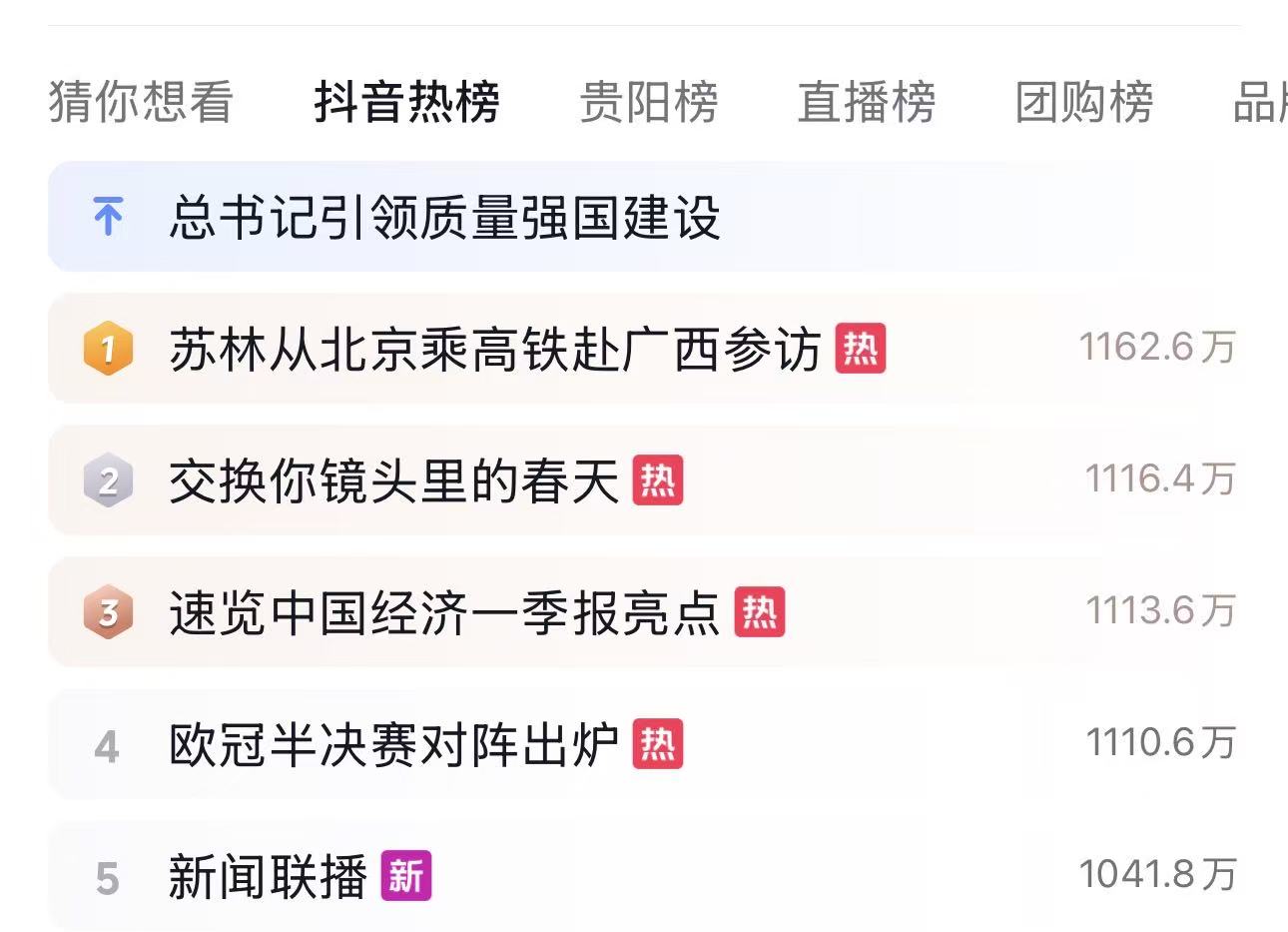Open topic 欧冠半决赛对阵出炉
Viewport: 1288px width, 932px height.
tap(394, 745)
